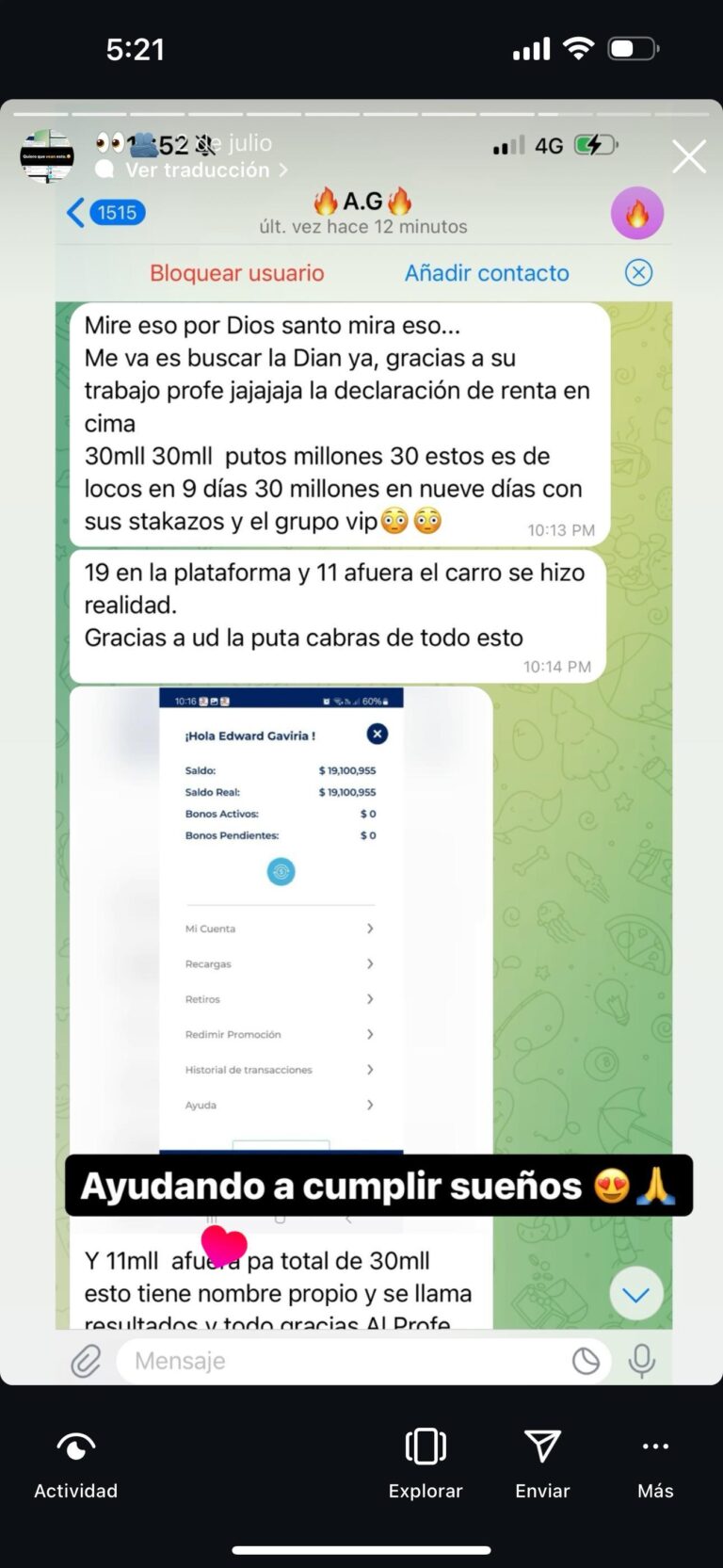Open the Más options menu

(x=655, y=1463)
